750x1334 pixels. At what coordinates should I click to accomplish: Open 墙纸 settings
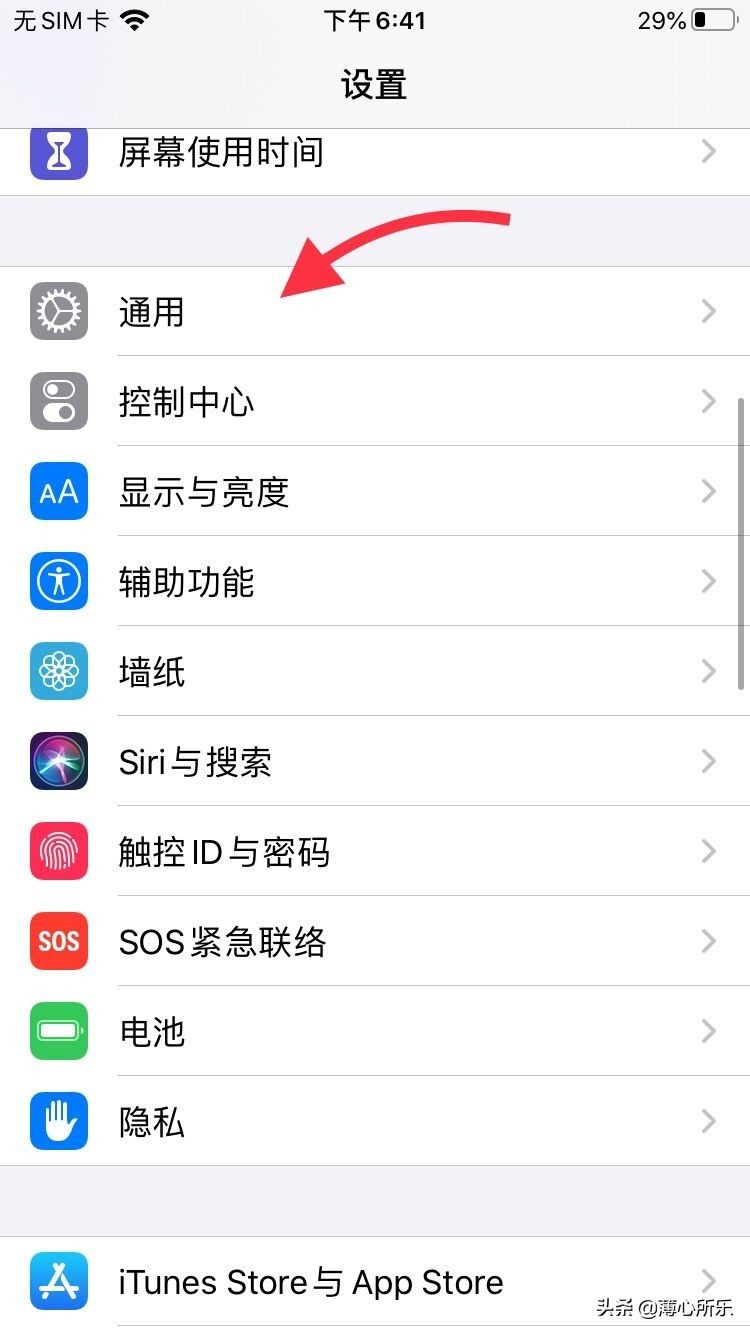375,671
